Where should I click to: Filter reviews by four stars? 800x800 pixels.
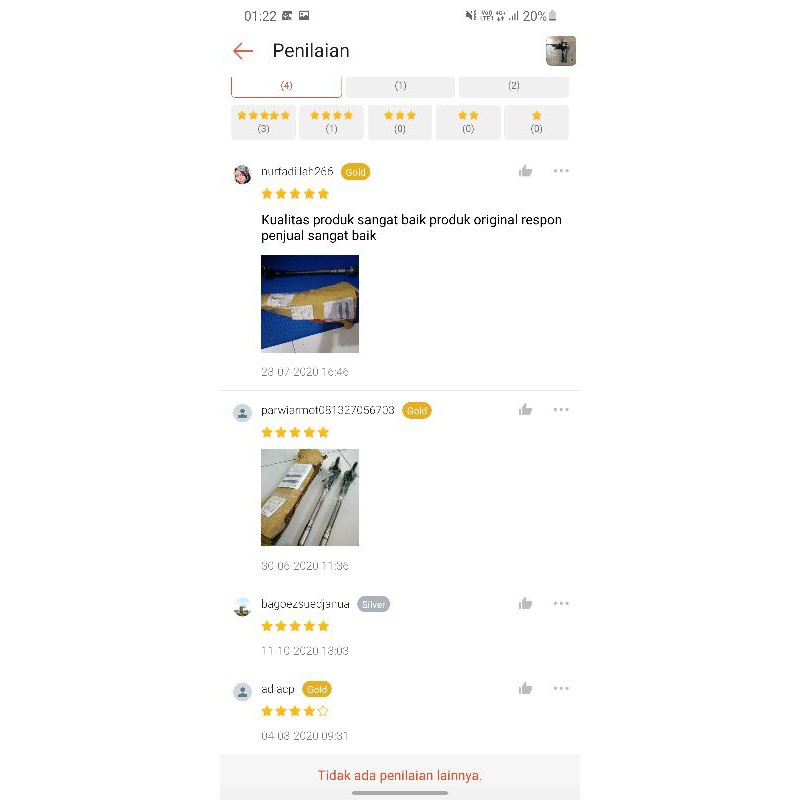(x=331, y=122)
